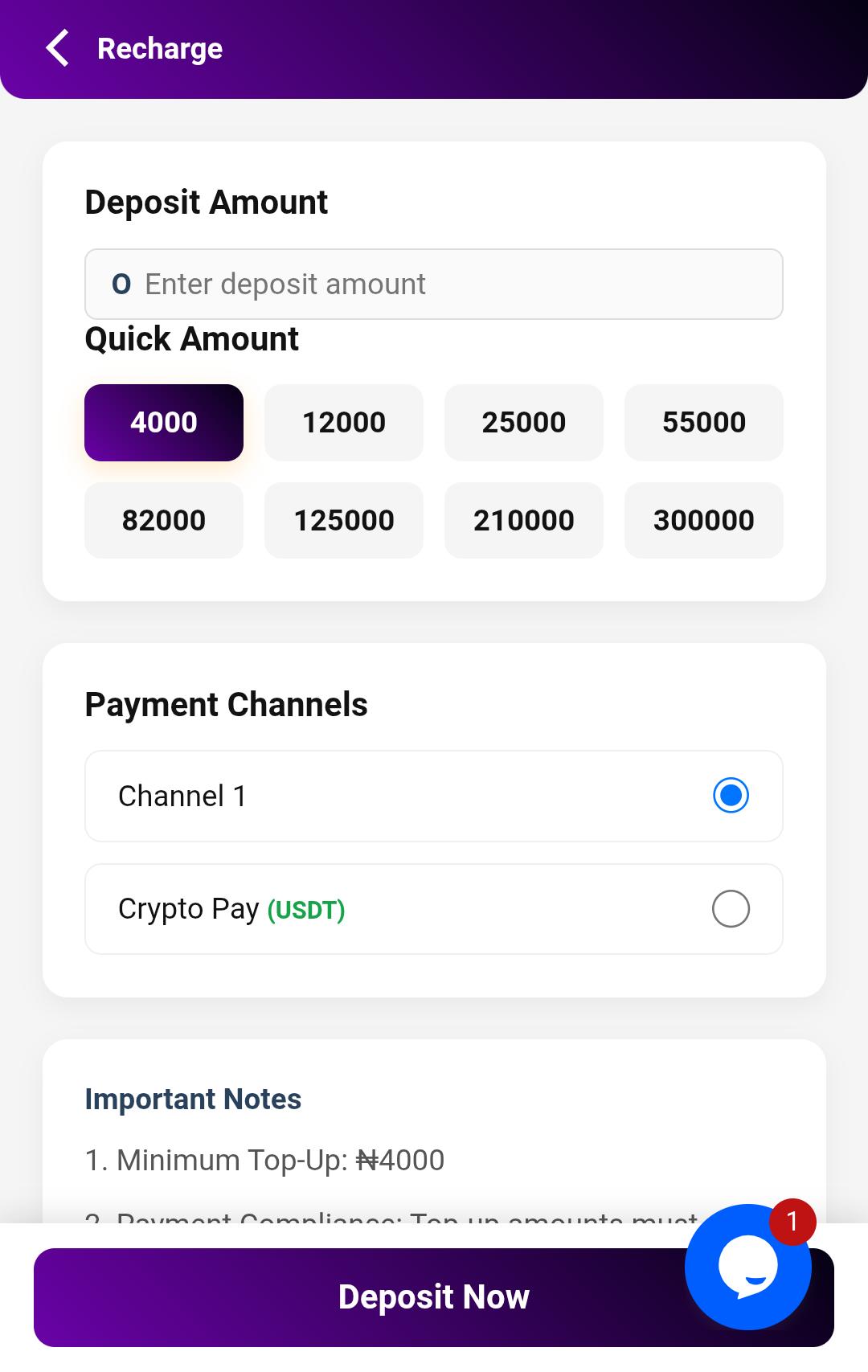Click the Minimum Top-Up note text
Image resolution: width=868 pixels, height=1372 pixels.
point(265,1160)
